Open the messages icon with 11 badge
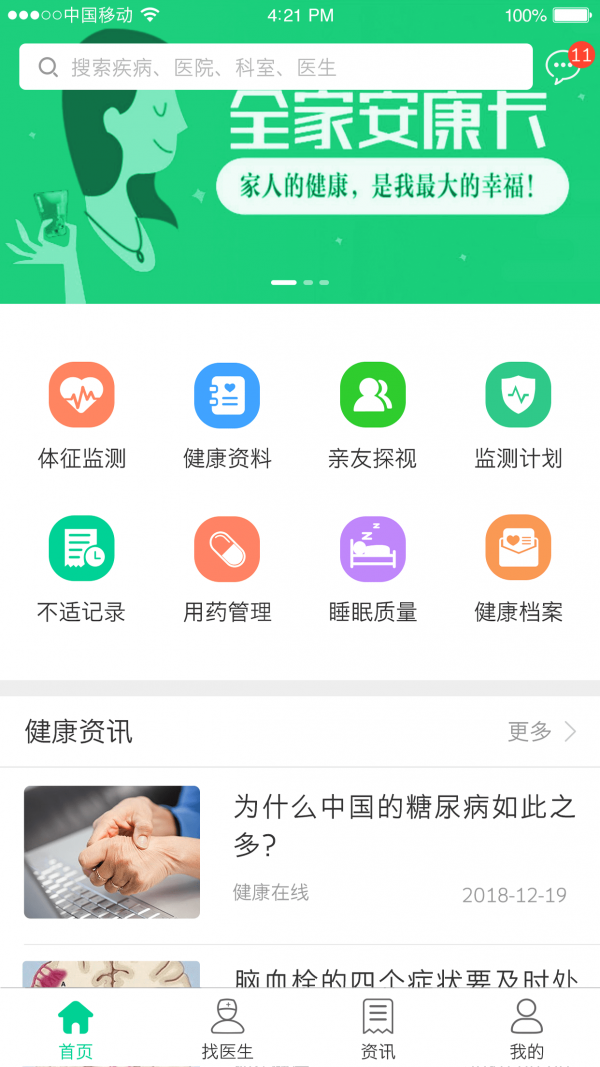 pos(564,67)
